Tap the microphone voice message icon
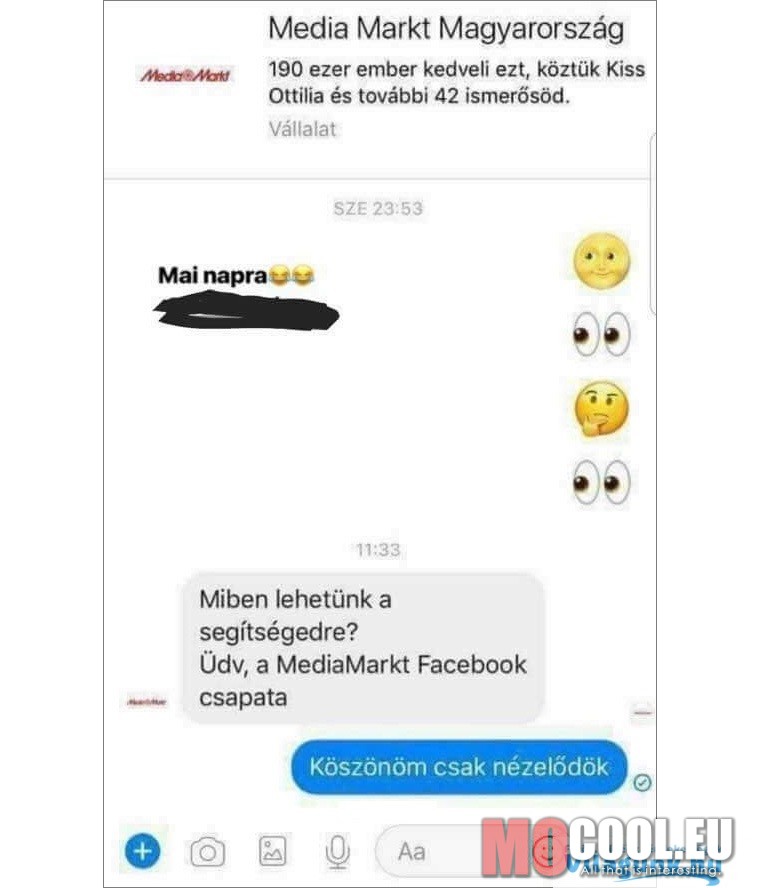 coord(338,851)
